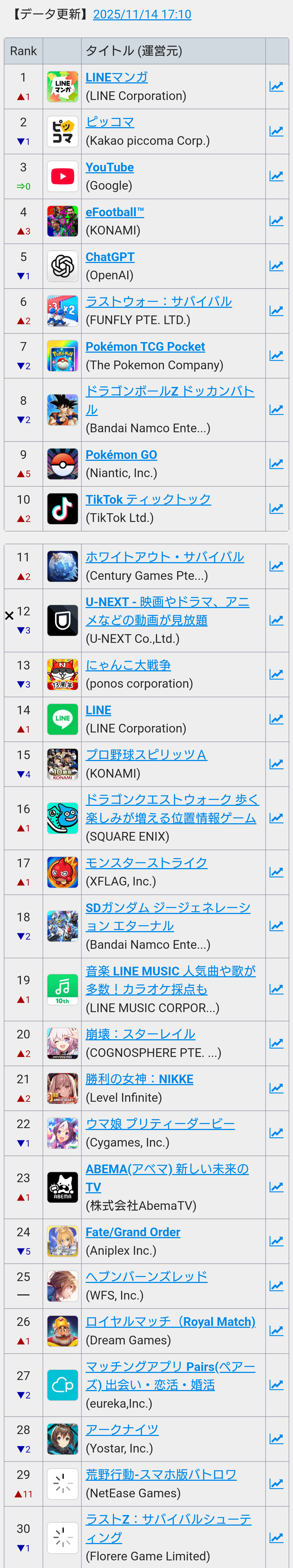Open the 勝利の女神:NIKKE link
This screenshot has height=1568, width=293.
click(x=139, y=1079)
